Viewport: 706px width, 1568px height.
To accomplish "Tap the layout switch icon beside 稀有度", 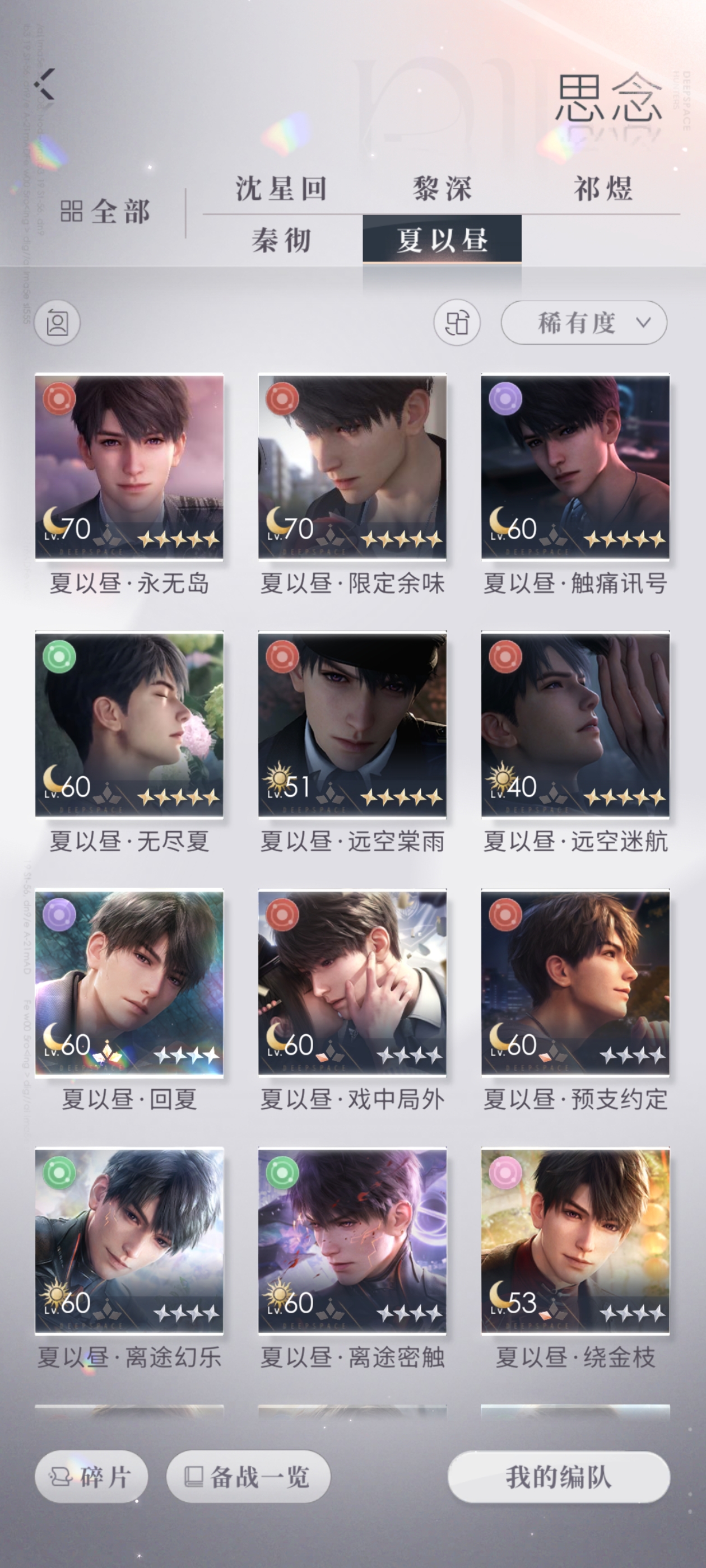I will [x=457, y=323].
